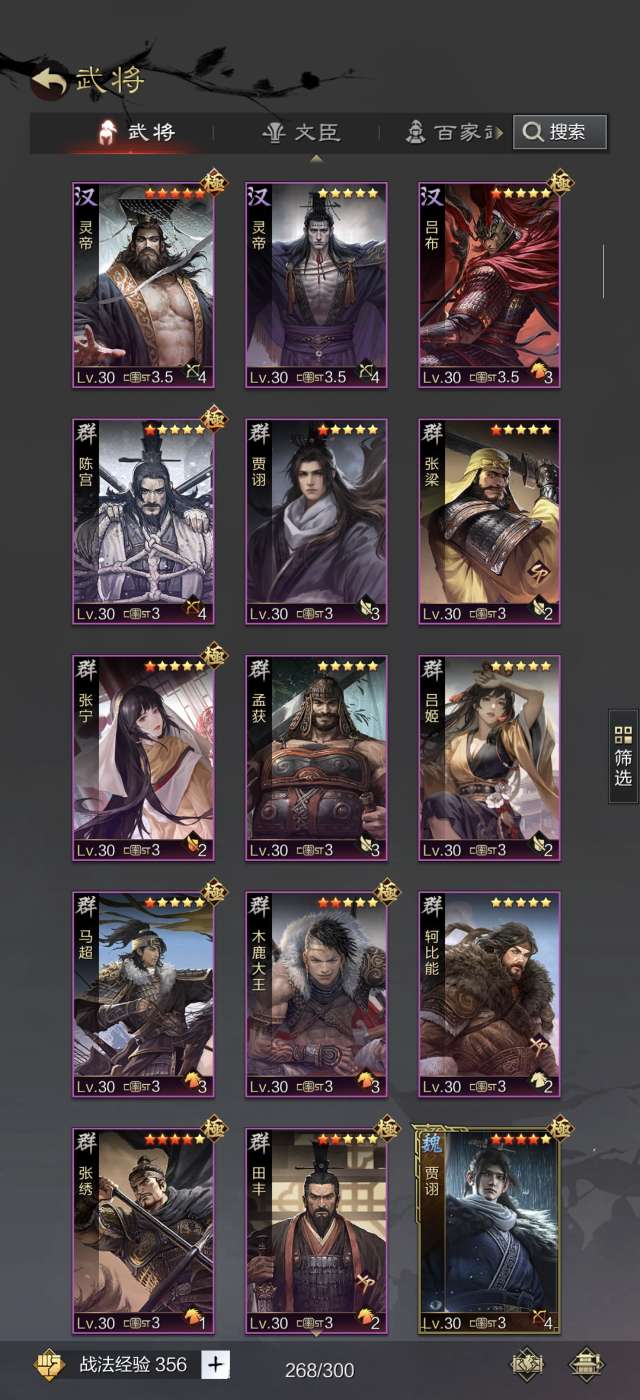Select the 张宁 general card

[x=143, y=757]
